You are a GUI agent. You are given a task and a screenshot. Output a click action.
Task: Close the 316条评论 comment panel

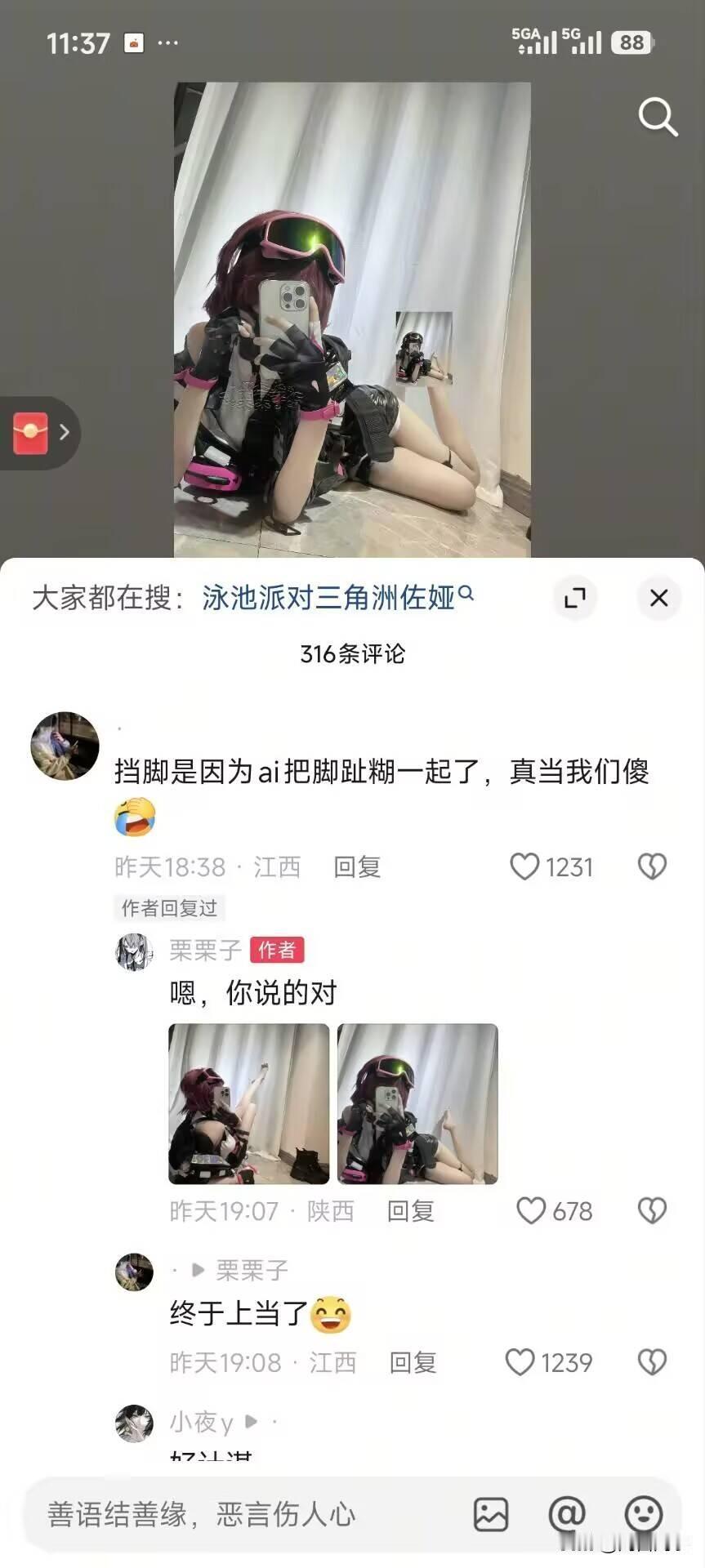658,598
